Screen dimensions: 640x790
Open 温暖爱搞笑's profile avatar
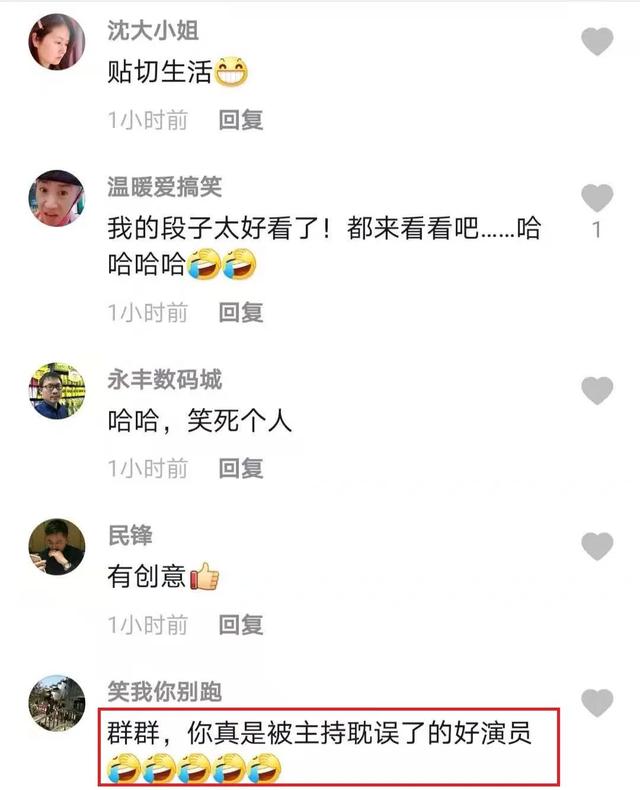pyautogui.click(x=56, y=198)
